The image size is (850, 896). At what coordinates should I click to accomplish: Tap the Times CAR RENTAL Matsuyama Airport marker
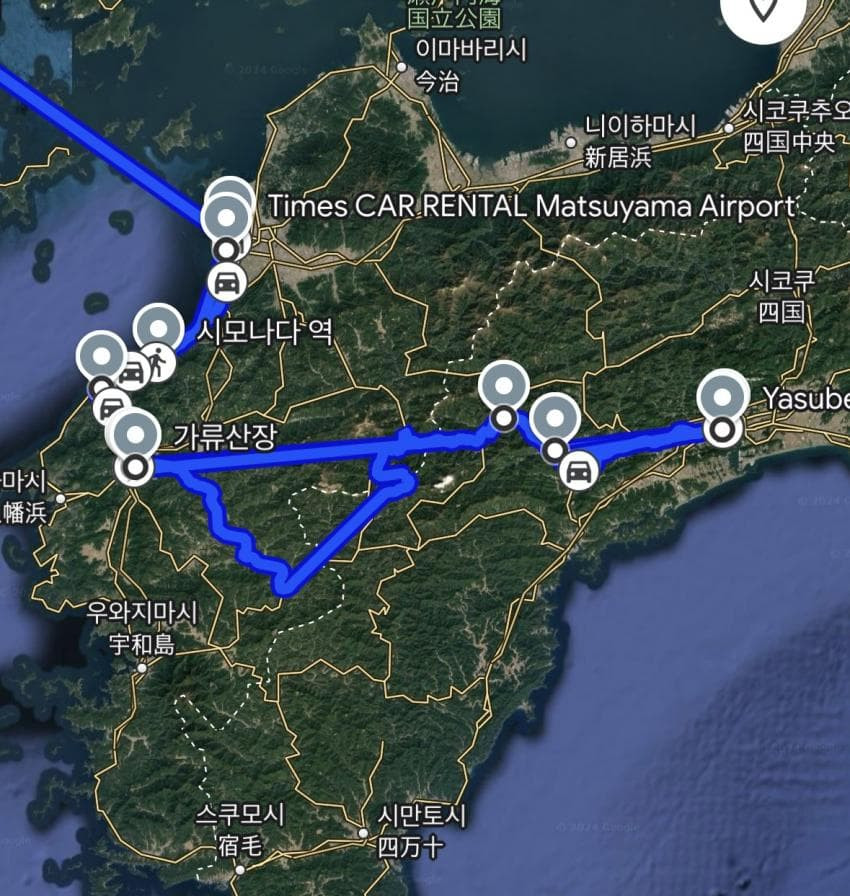coord(227,217)
